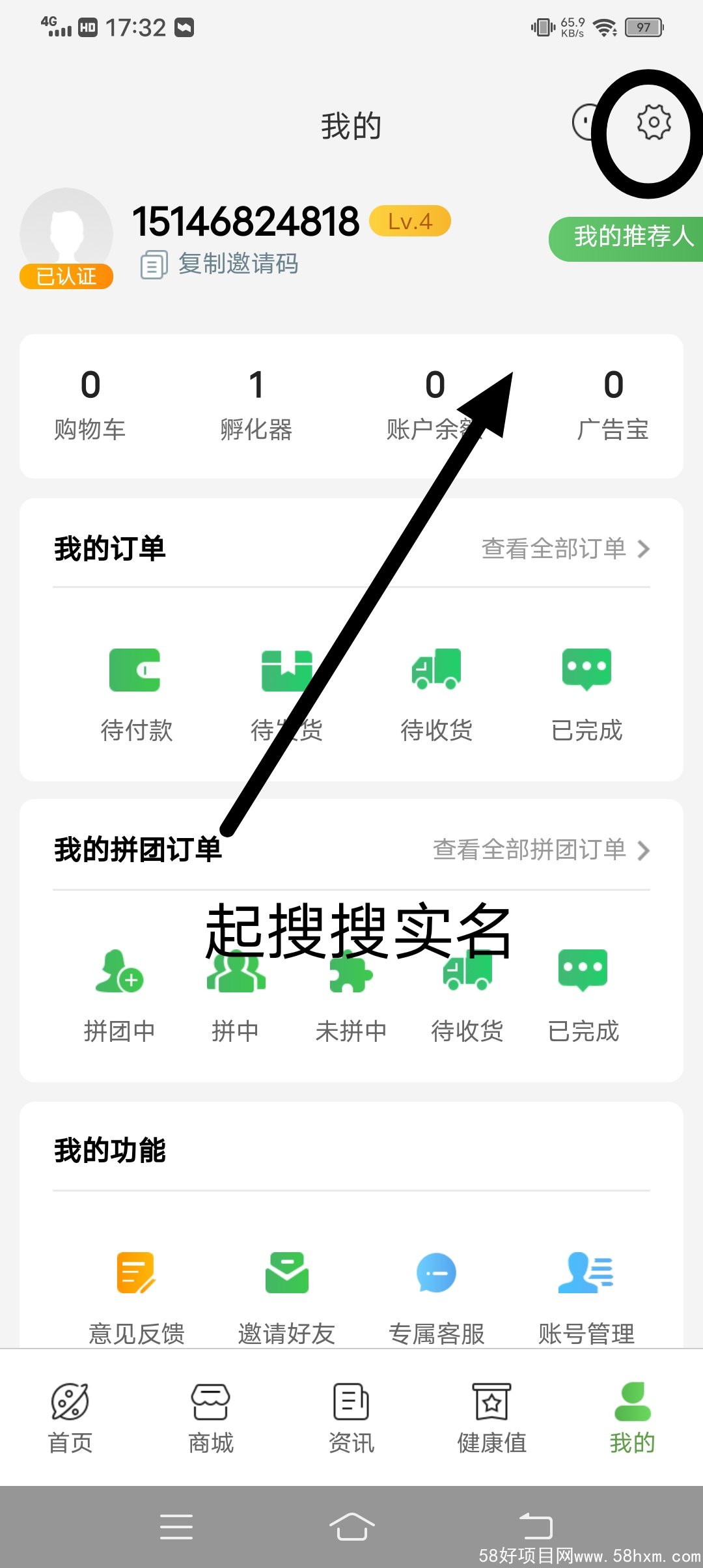Open 孵化器 incubator
Screen dimensions: 703x1568
coord(256,404)
